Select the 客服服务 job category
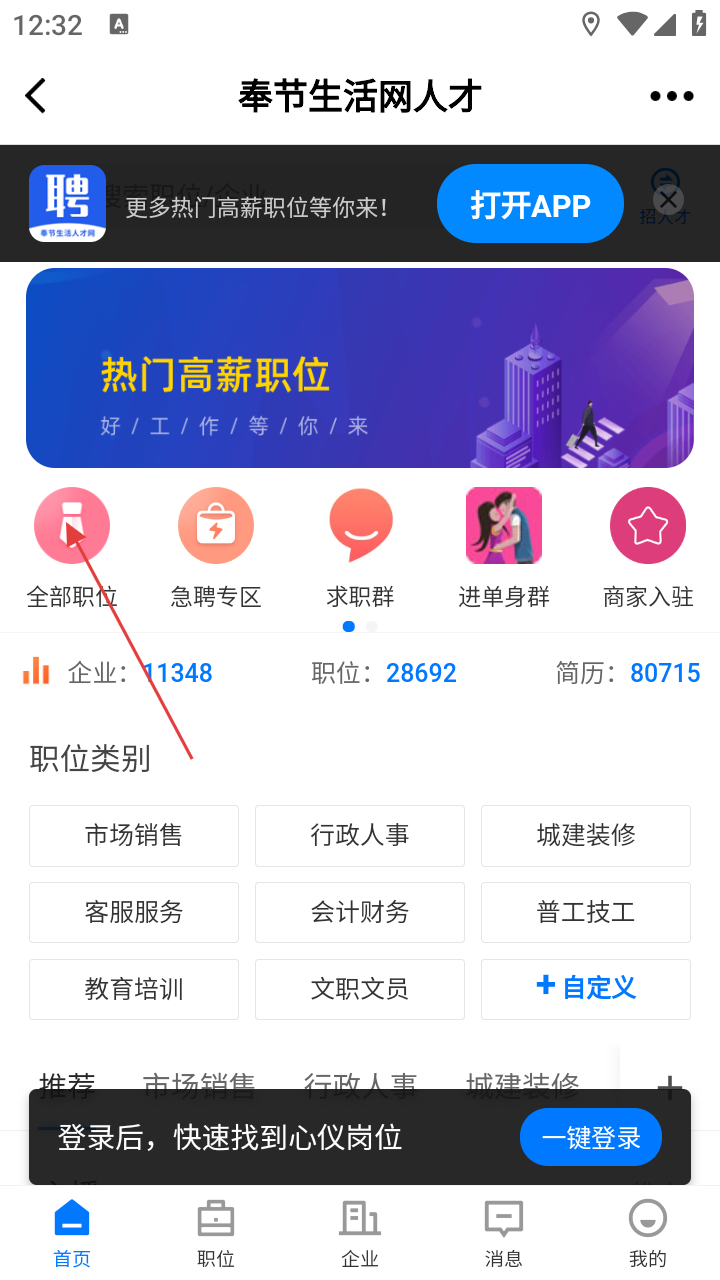Viewport: 720px width, 1280px height. click(134, 912)
